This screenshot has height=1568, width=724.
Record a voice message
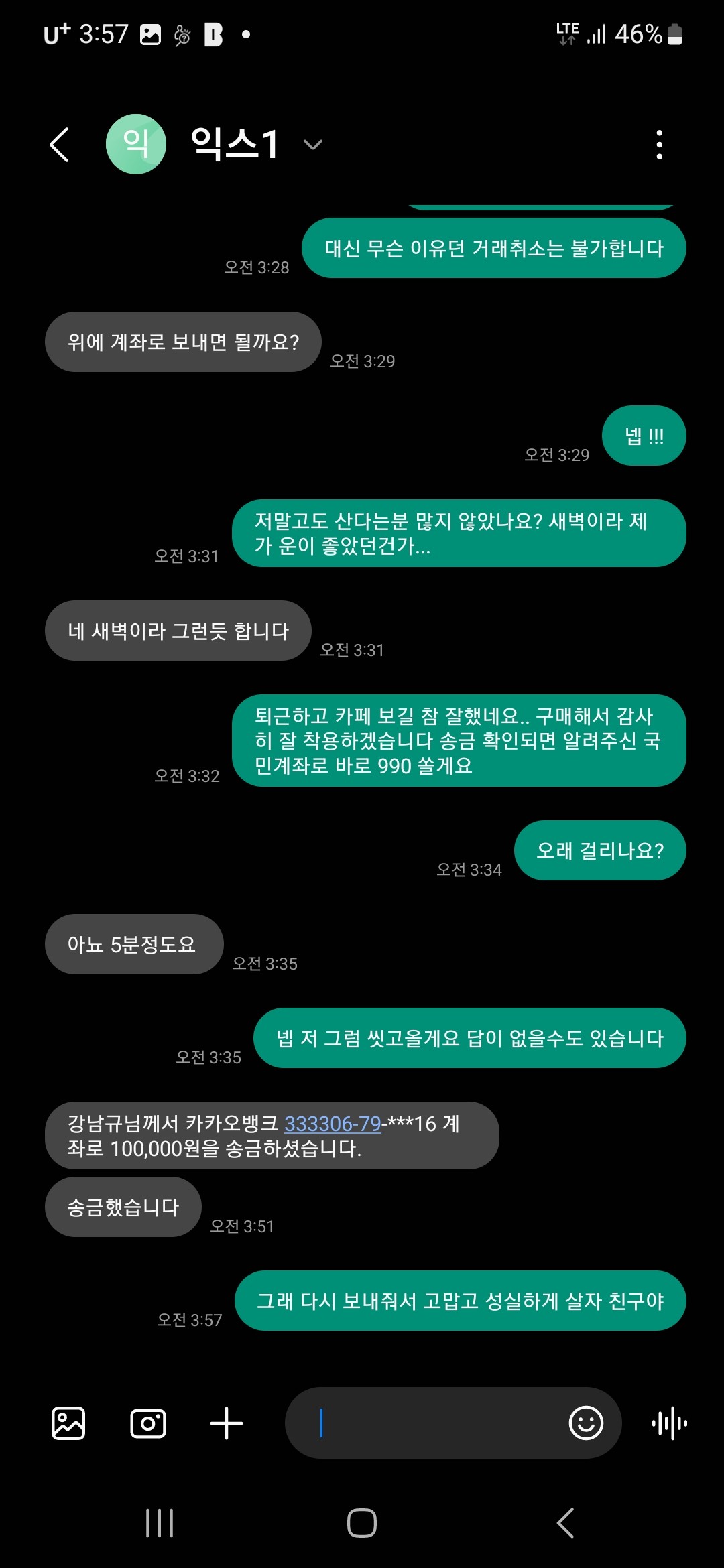click(670, 1423)
